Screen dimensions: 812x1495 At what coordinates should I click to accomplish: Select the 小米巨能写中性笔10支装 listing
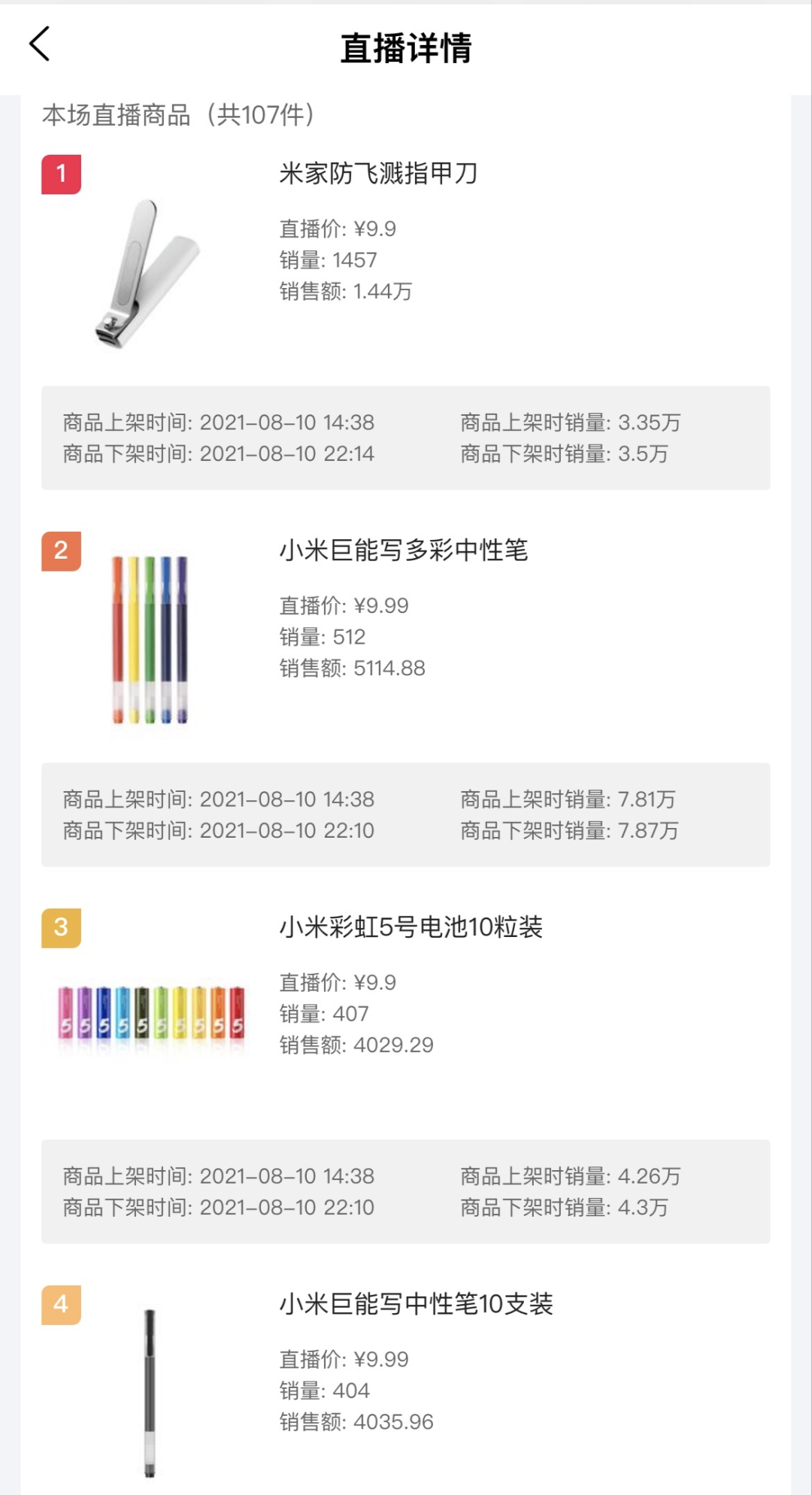pyautogui.click(x=416, y=1304)
